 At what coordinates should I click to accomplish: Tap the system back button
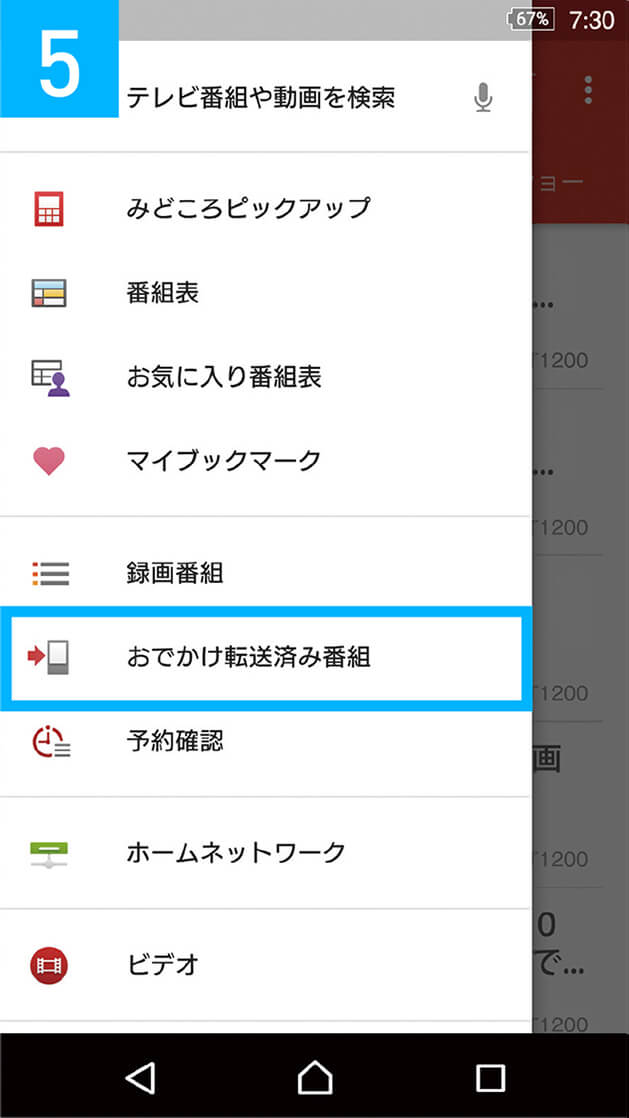pos(140,1077)
